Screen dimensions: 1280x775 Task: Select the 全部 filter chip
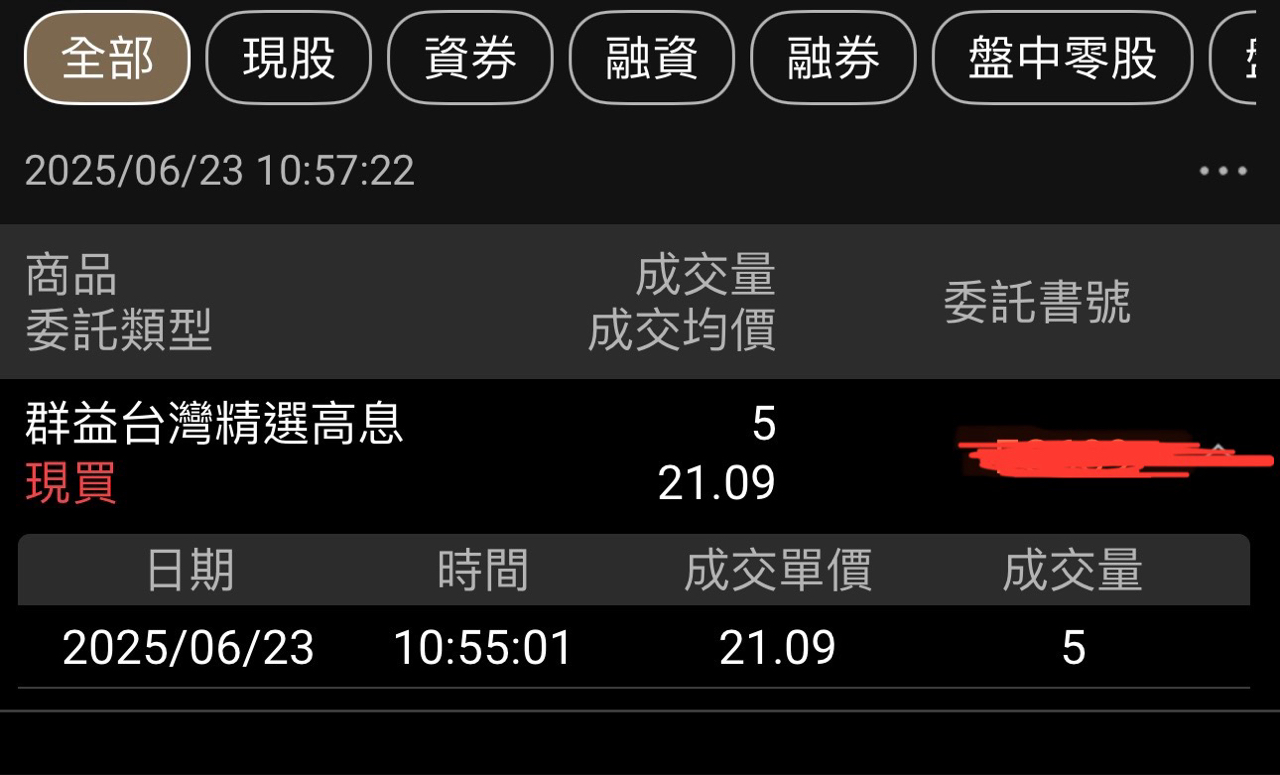[x=107, y=58]
